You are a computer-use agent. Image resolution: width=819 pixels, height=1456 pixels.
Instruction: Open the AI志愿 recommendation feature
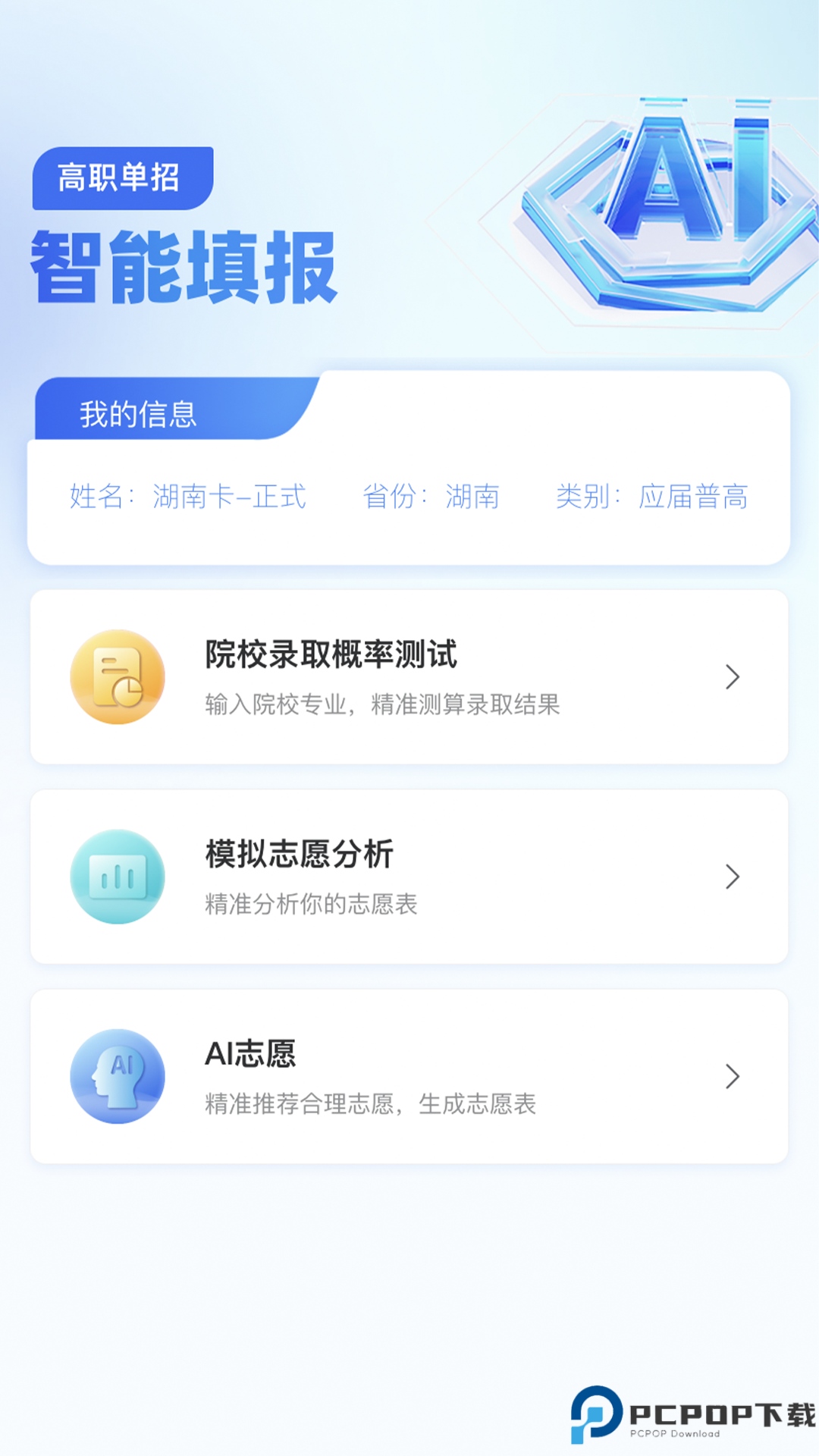[x=409, y=1077]
